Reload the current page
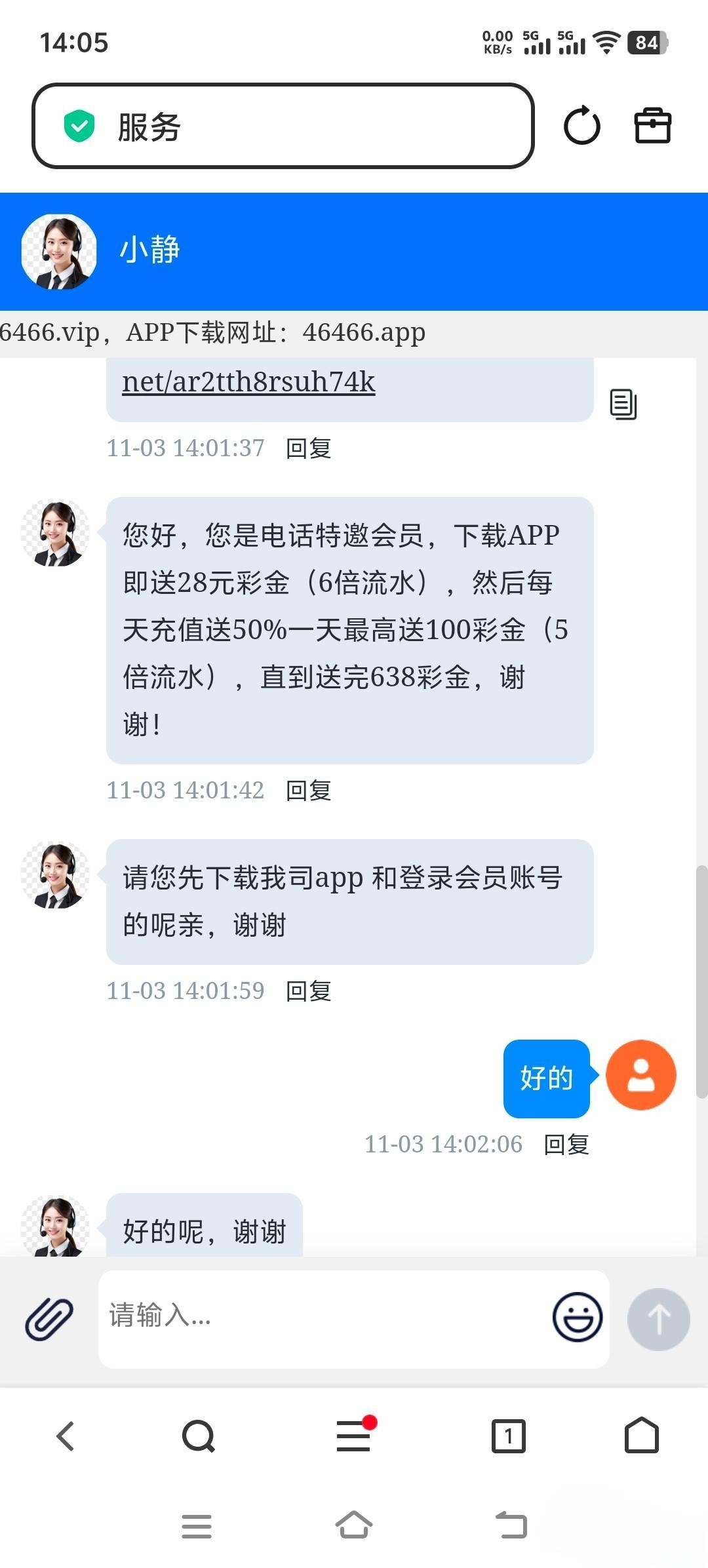Image resolution: width=708 pixels, height=1568 pixels. click(581, 125)
